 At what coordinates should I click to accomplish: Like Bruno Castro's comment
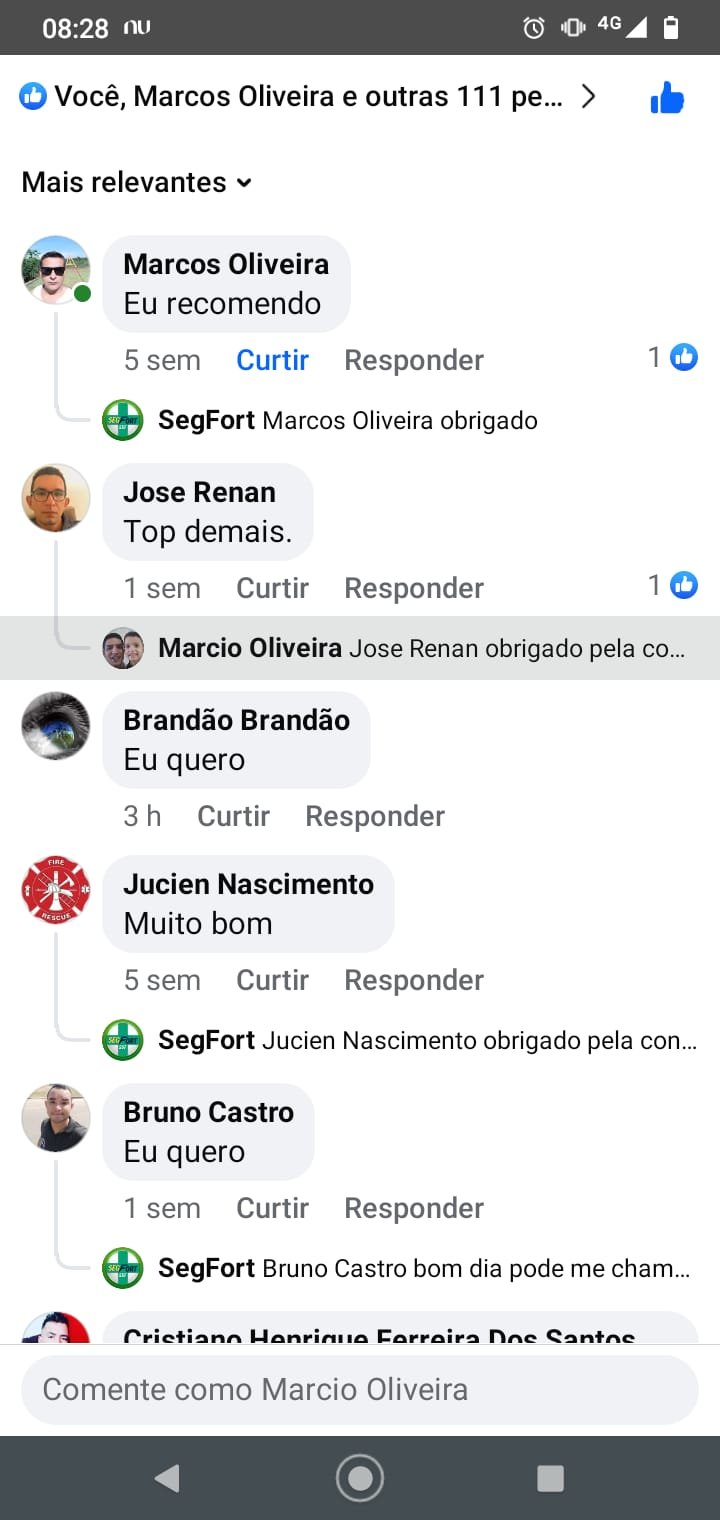pyautogui.click(x=272, y=1208)
